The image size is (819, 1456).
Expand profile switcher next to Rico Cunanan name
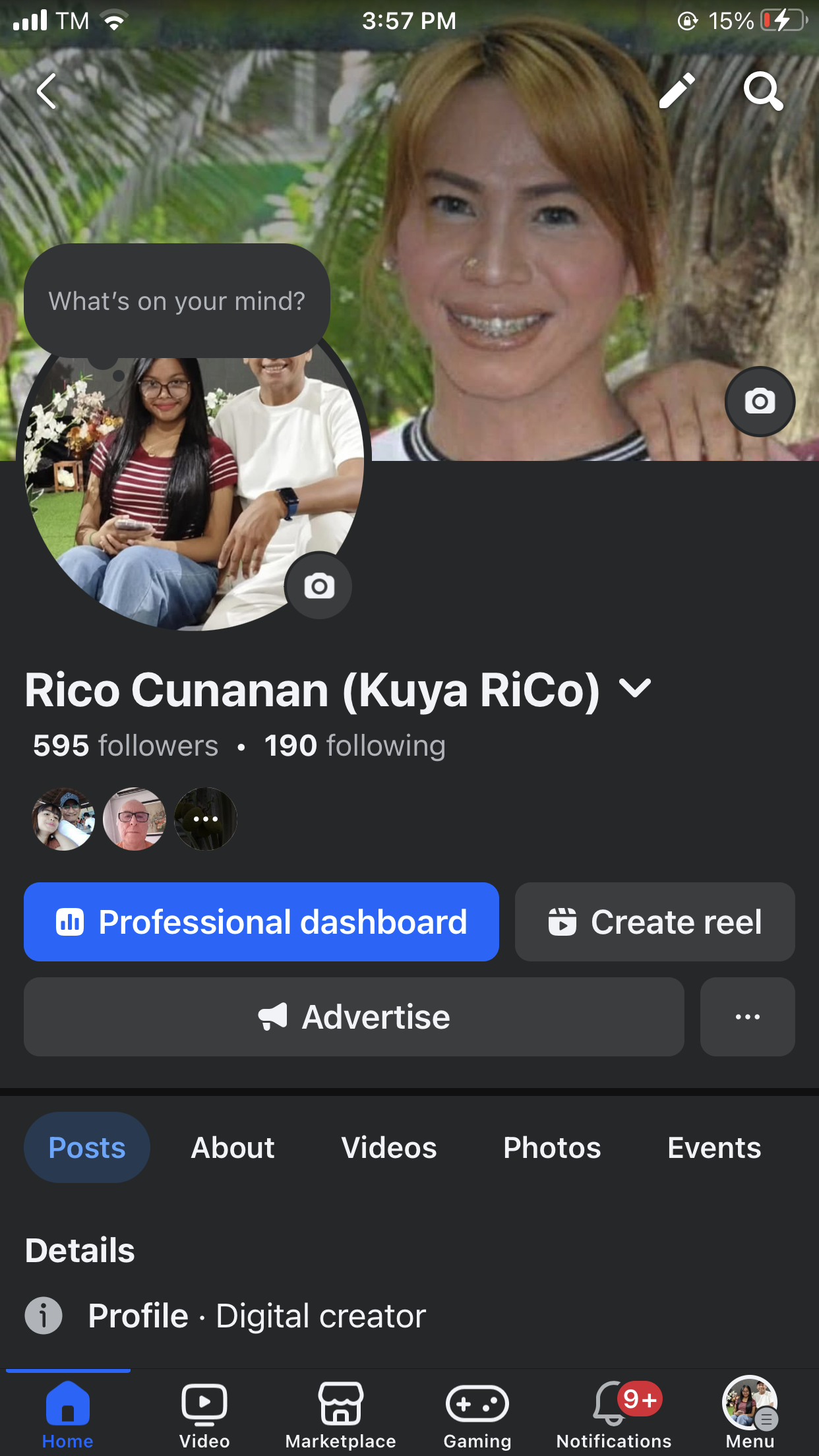click(635, 688)
